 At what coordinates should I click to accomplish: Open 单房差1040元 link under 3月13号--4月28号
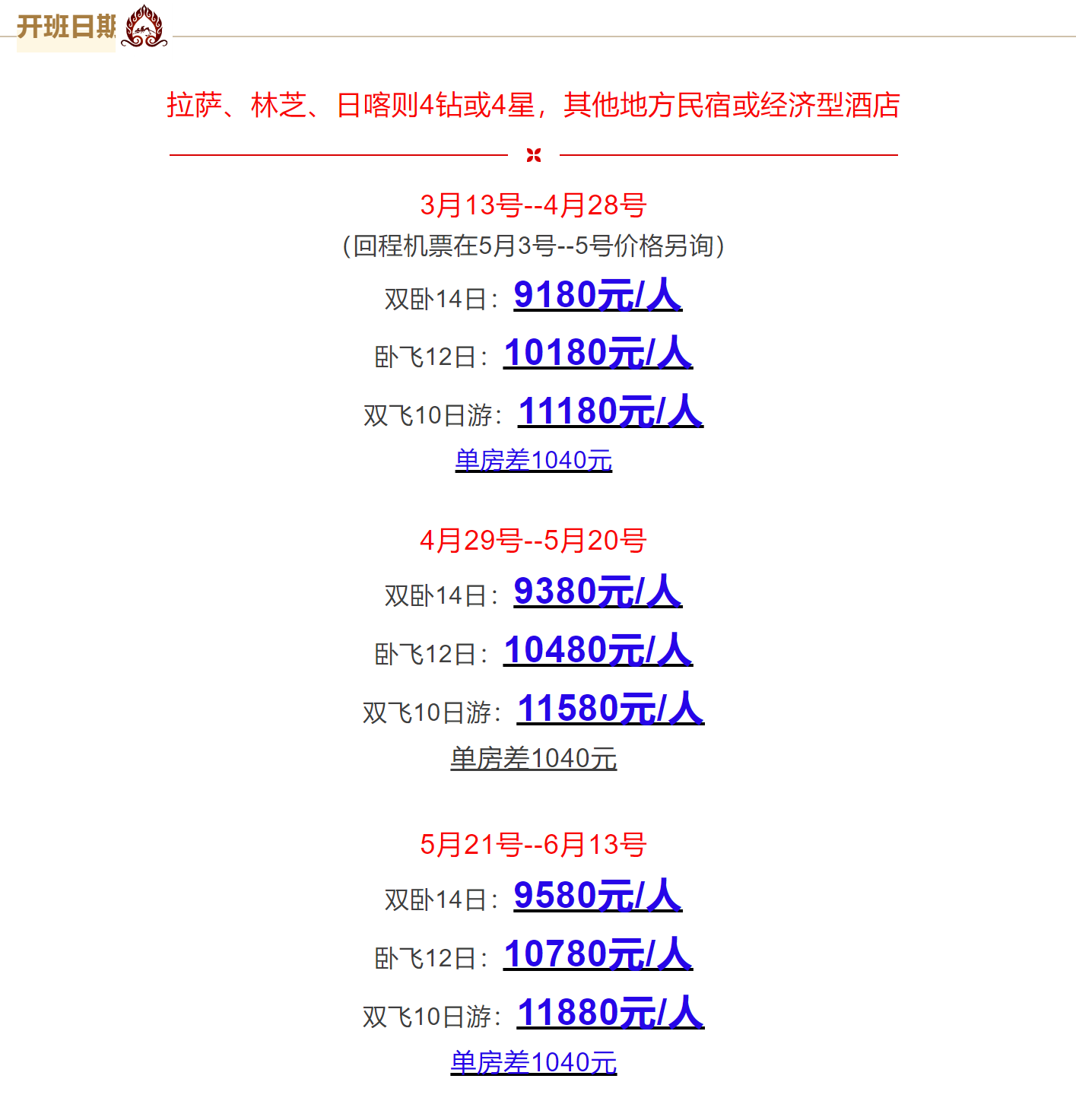pyautogui.click(x=534, y=461)
